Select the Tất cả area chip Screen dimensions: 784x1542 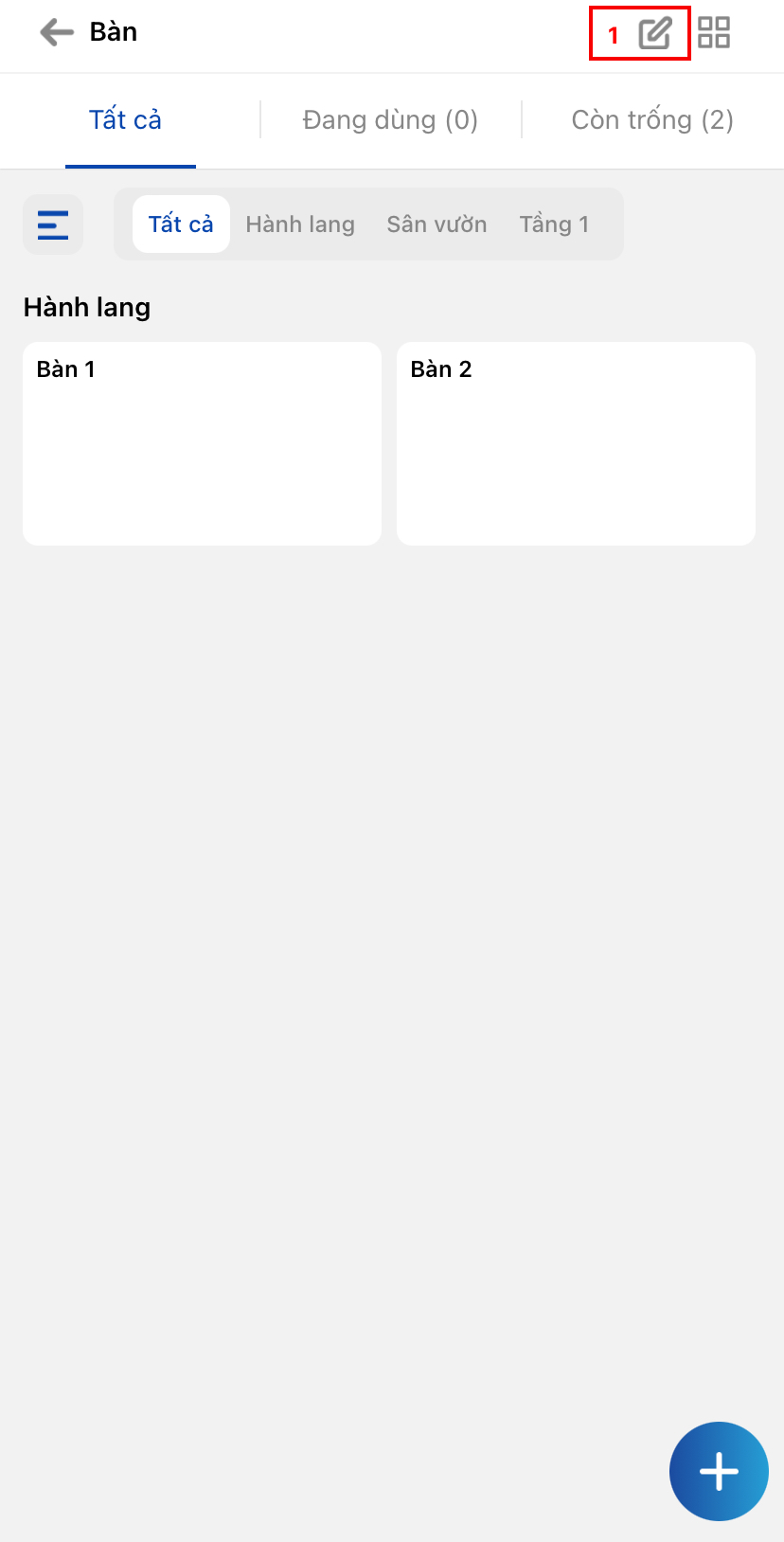(181, 224)
